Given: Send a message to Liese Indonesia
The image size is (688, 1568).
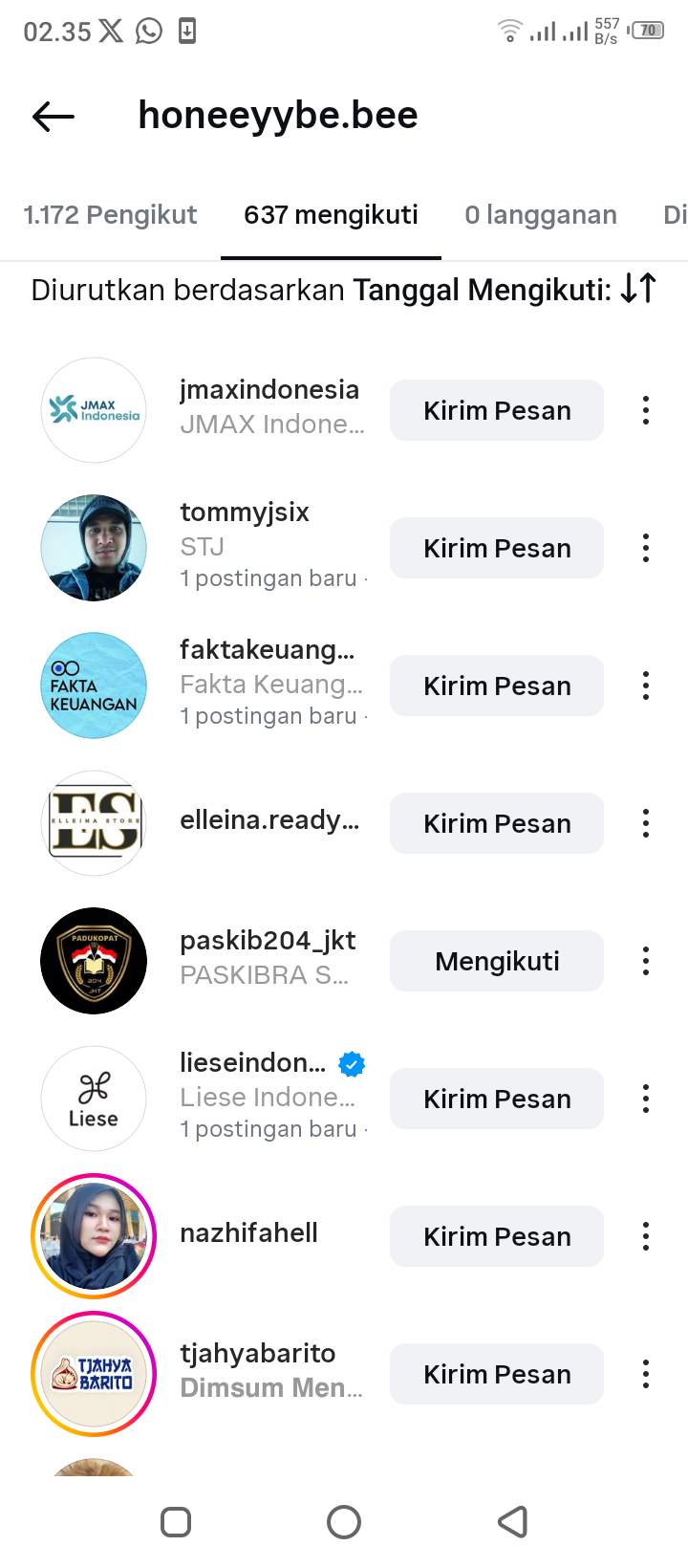Looking at the screenshot, I should click(x=497, y=1100).
